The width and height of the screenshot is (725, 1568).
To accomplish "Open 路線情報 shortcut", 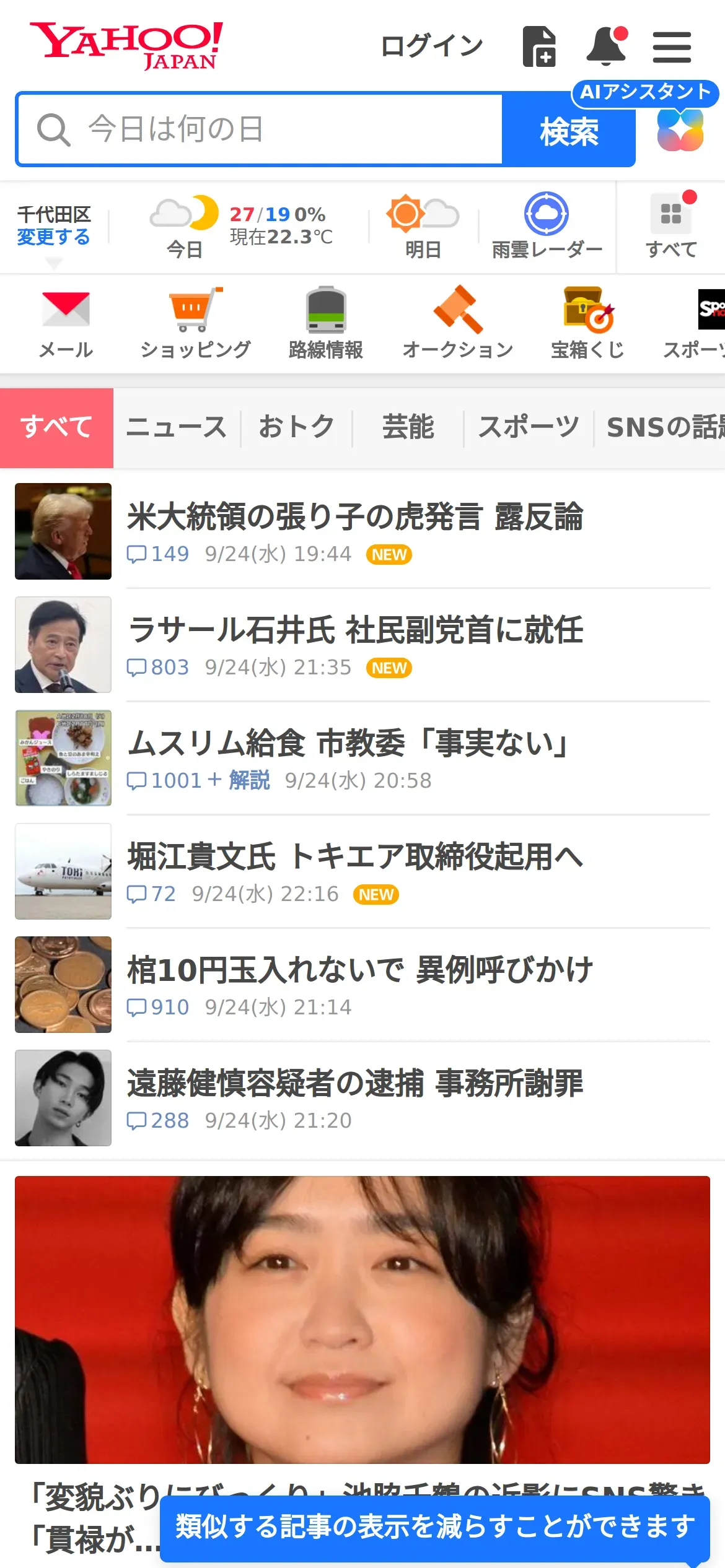I will click(x=326, y=324).
